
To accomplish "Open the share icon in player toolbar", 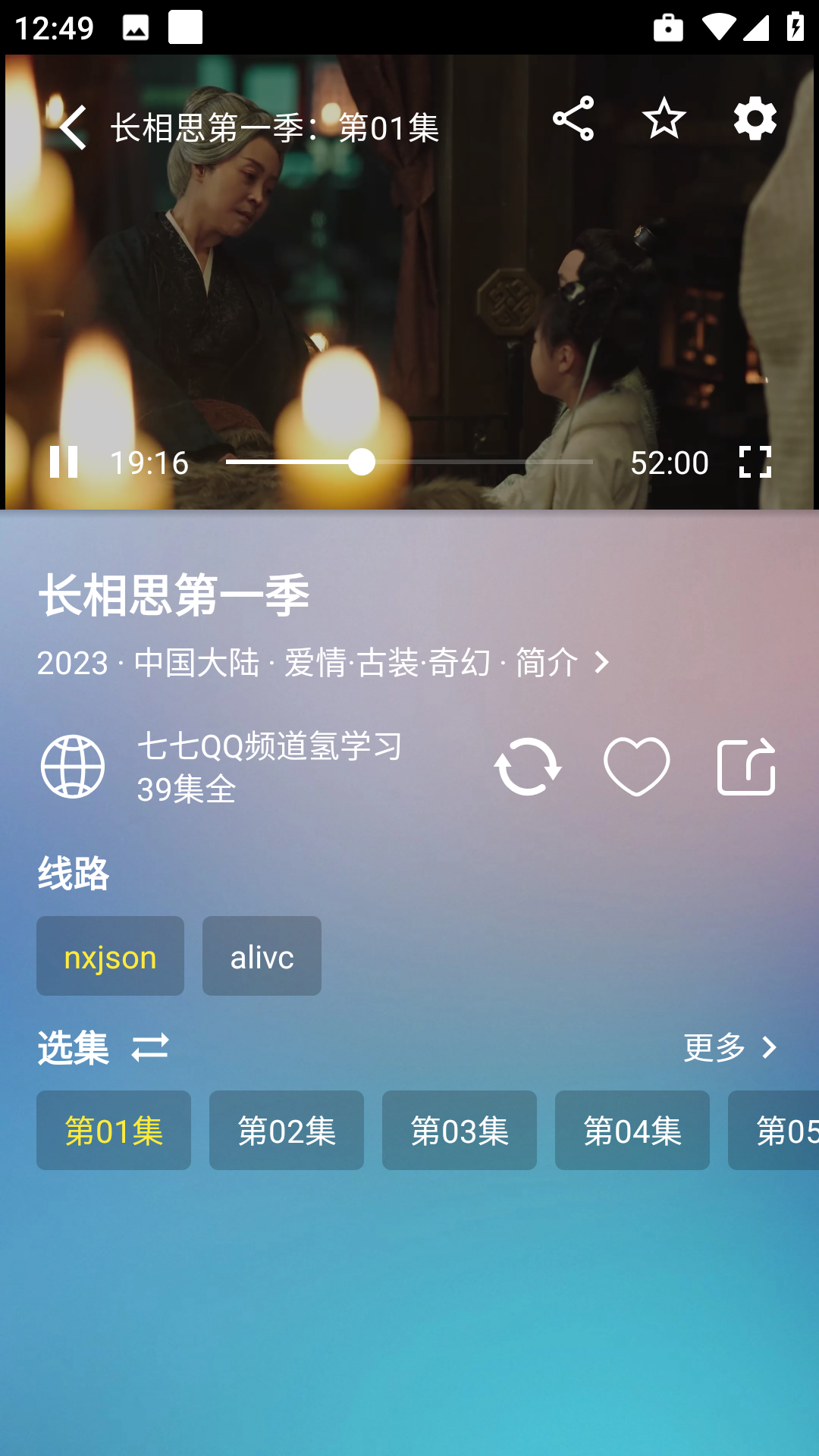I will (x=576, y=118).
